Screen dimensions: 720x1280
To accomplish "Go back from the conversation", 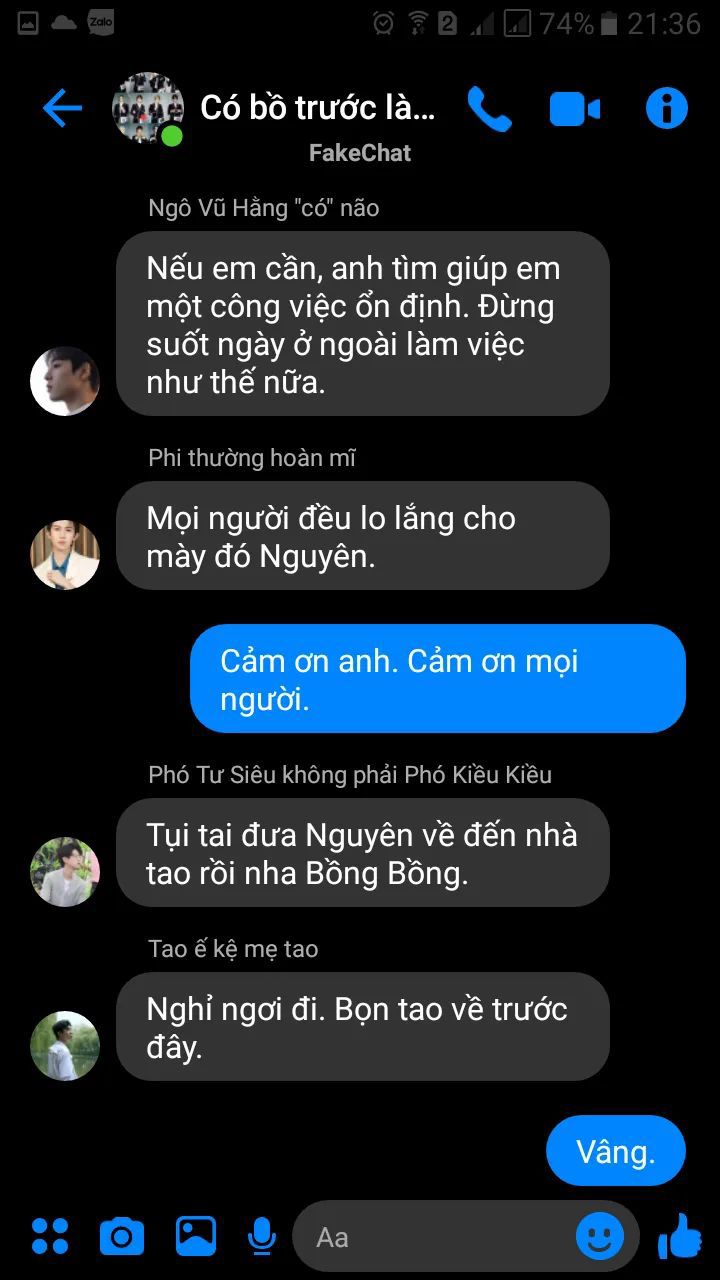I will pyautogui.click(x=62, y=108).
